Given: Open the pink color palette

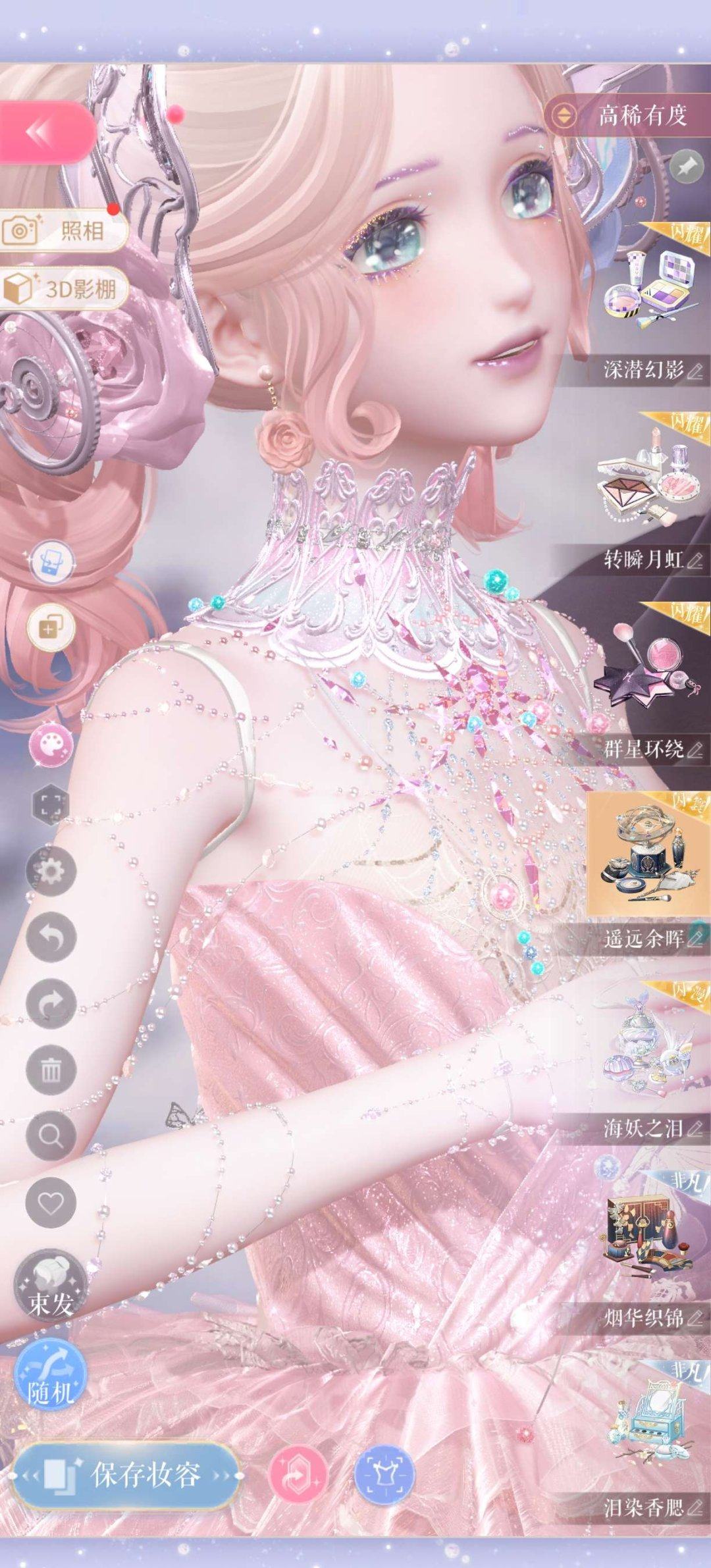Looking at the screenshot, I should 51,745.
